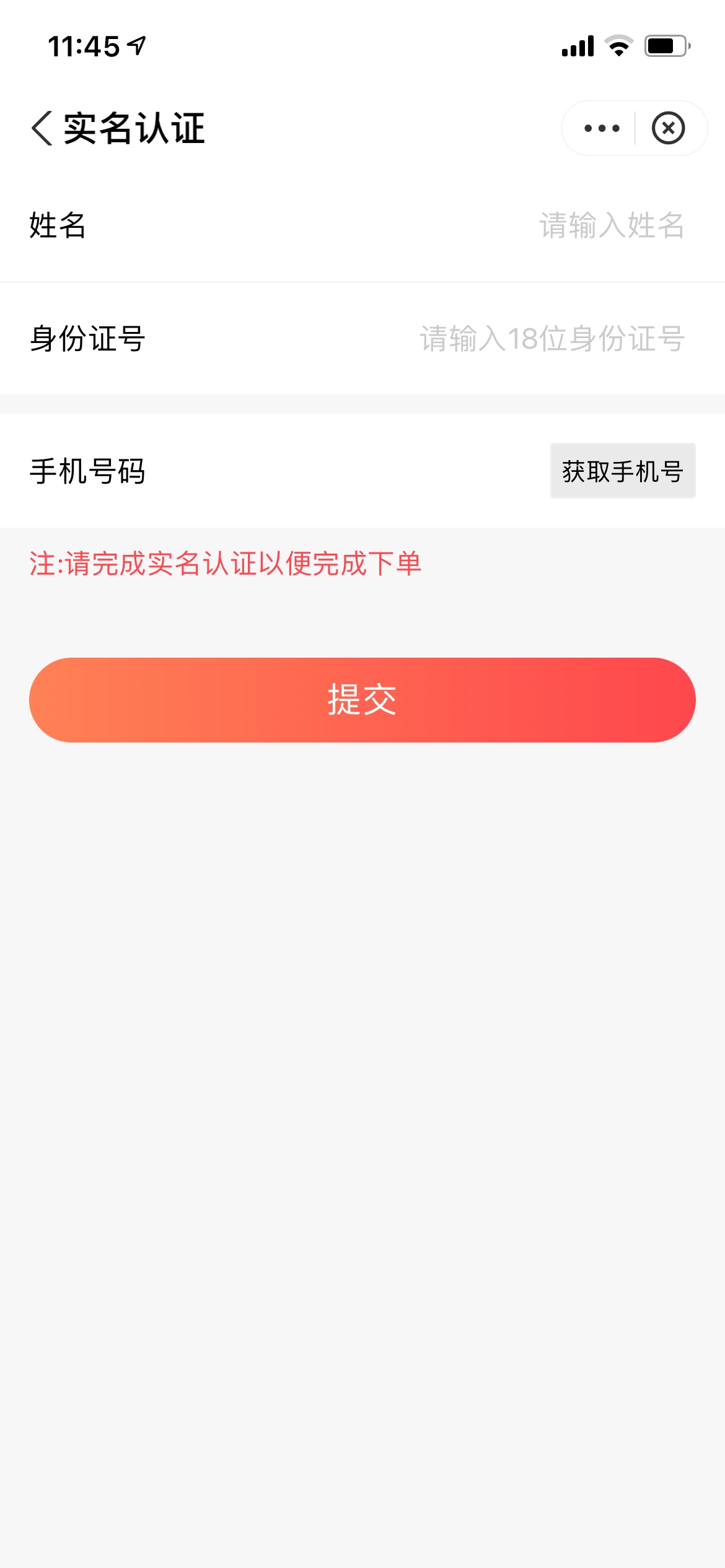
Task: Go back from the 实名认证 page
Action: click(42, 128)
